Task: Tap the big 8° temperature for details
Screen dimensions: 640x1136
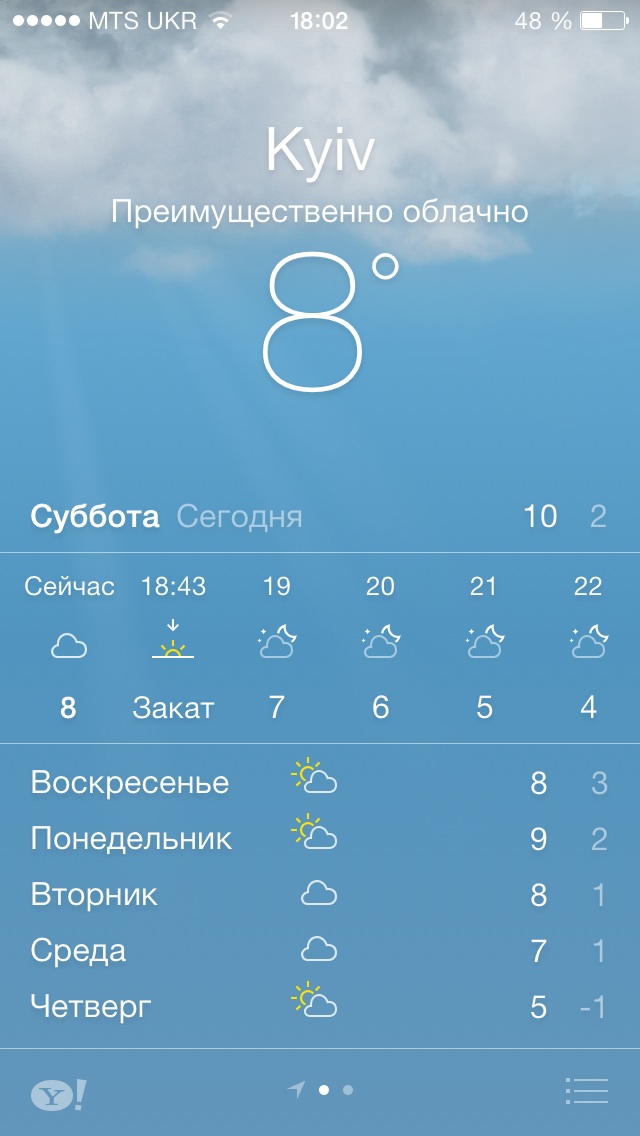Action: click(322, 324)
